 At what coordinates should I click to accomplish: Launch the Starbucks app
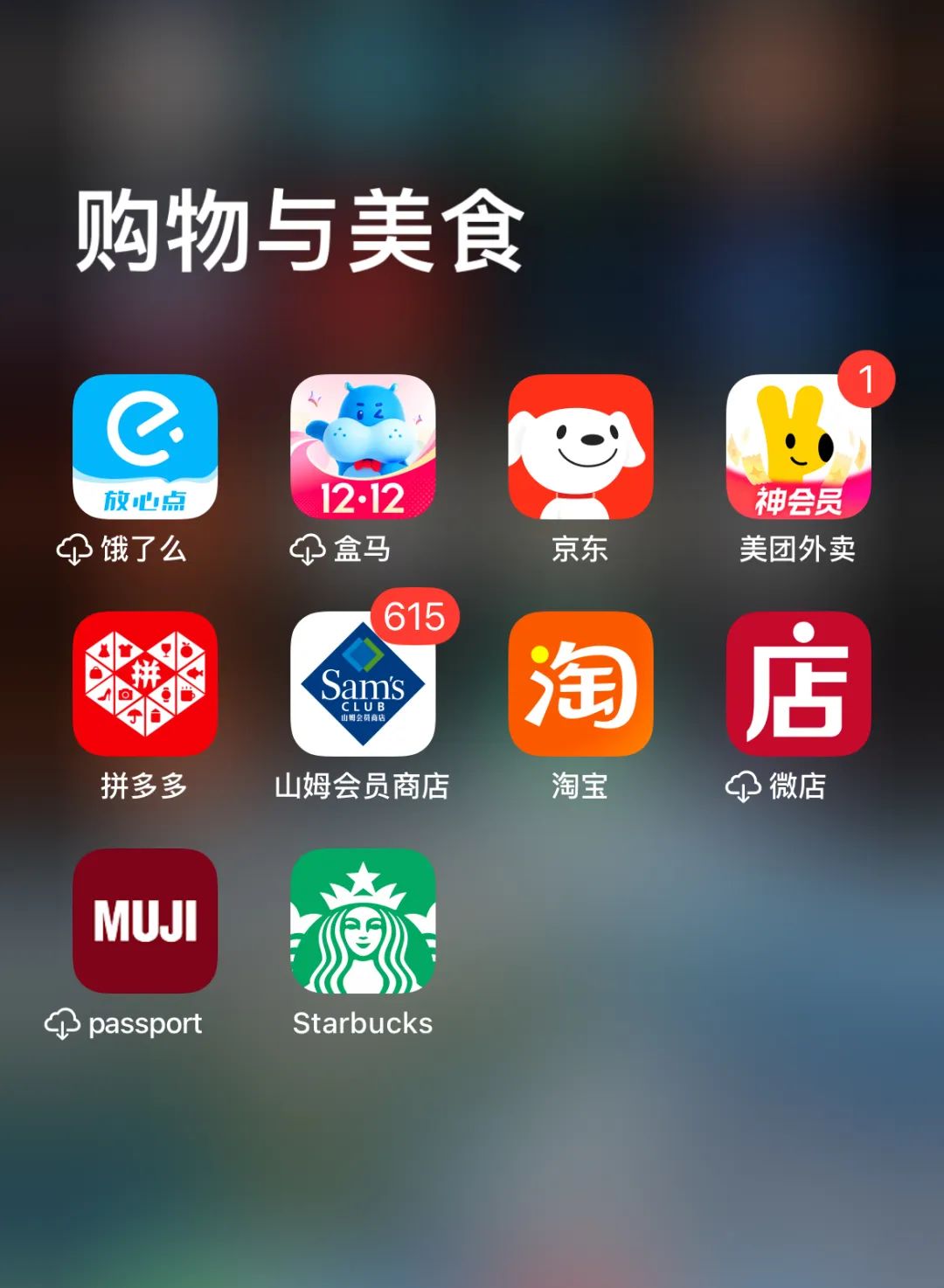click(x=362, y=920)
